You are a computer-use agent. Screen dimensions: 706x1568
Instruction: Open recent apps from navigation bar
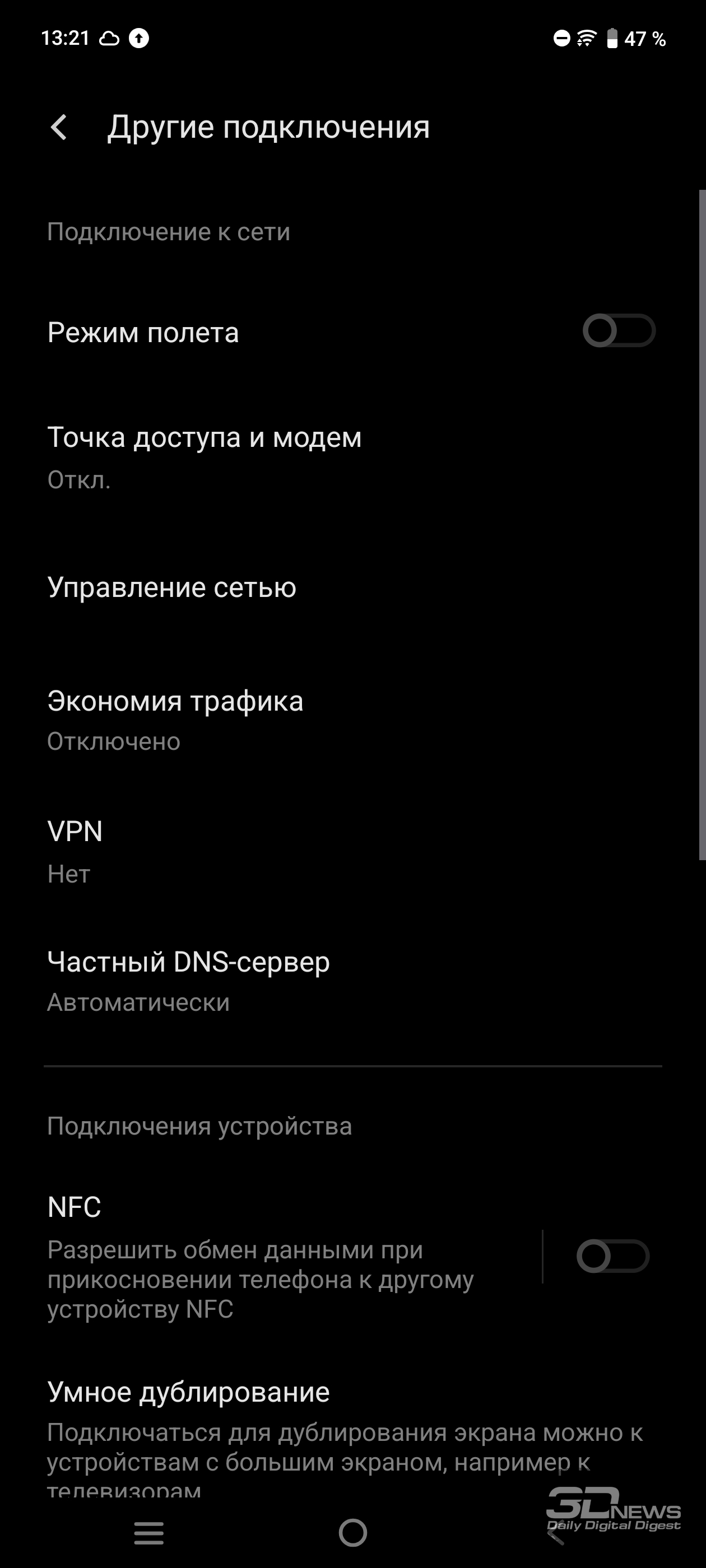pos(149,1532)
